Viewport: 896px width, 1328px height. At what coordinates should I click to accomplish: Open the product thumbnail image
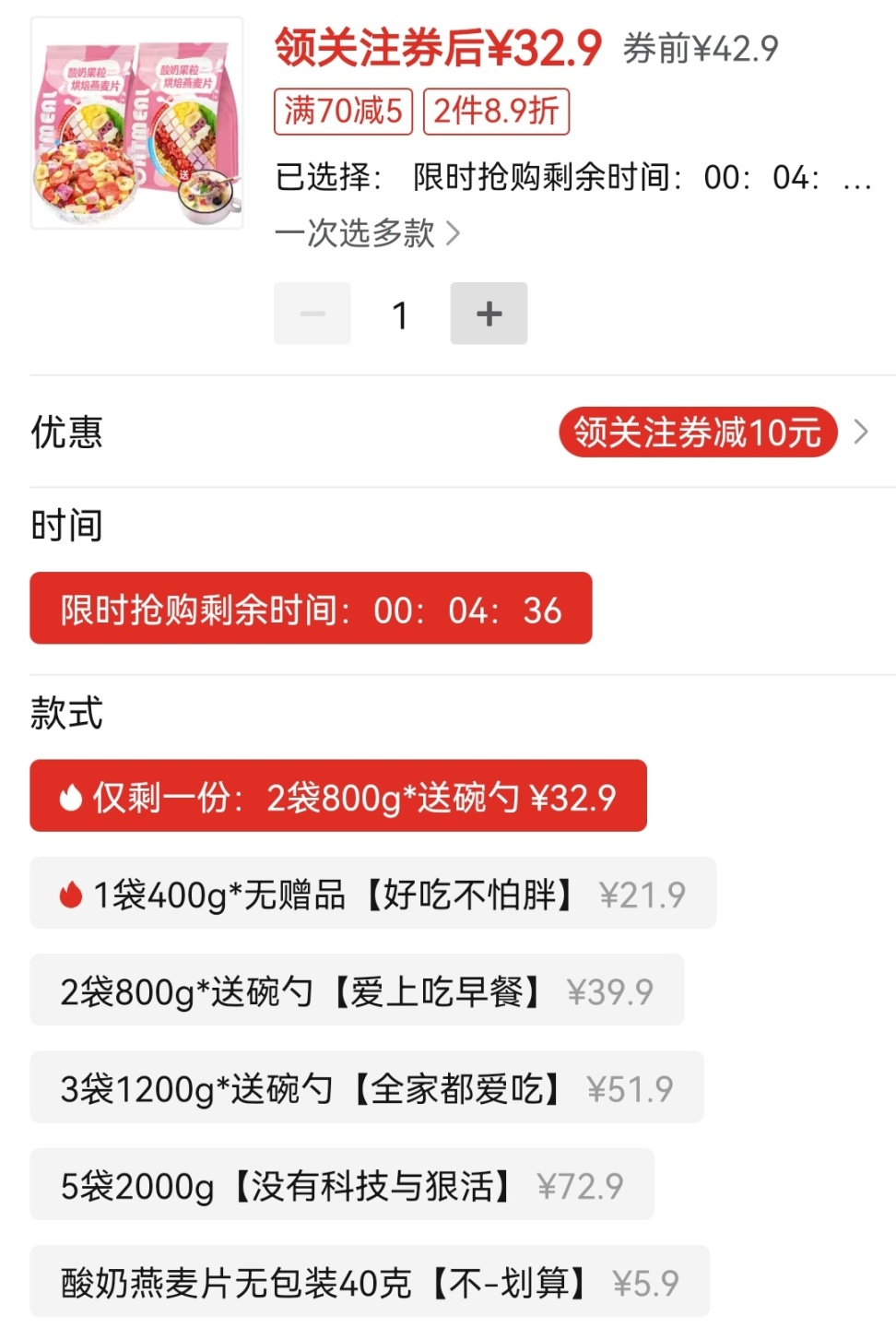136,123
